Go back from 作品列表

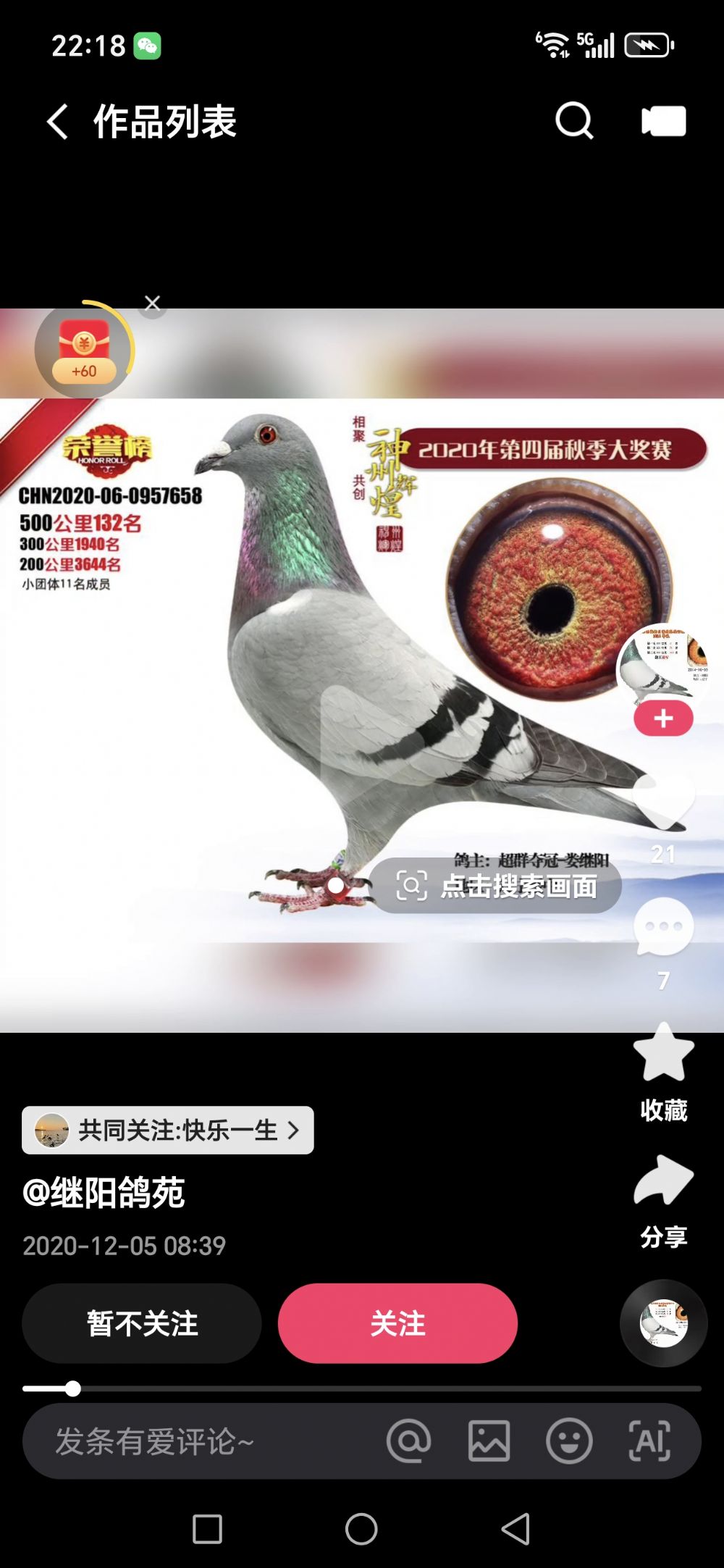(x=58, y=121)
